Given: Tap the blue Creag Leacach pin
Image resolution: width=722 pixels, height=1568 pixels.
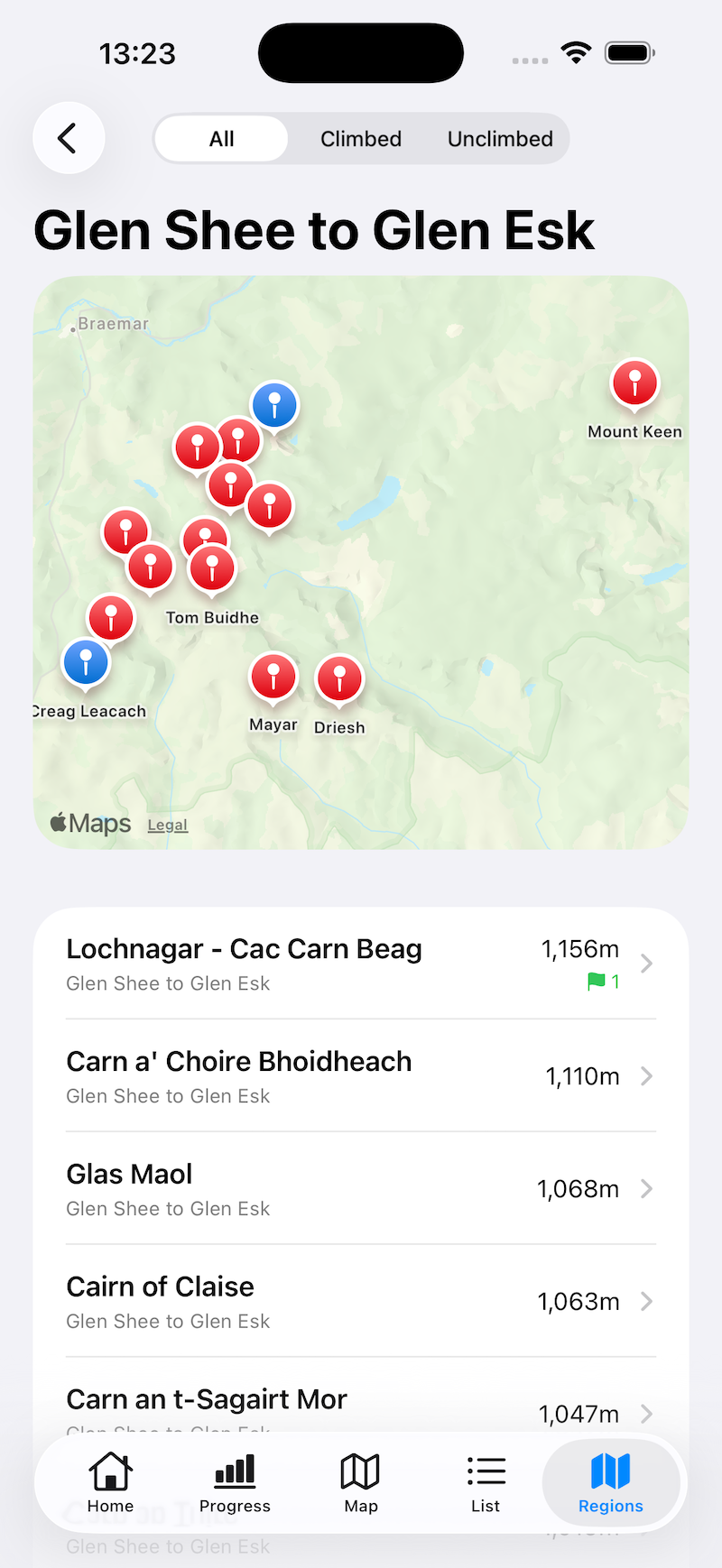Looking at the screenshot, I should coord(86,662).
